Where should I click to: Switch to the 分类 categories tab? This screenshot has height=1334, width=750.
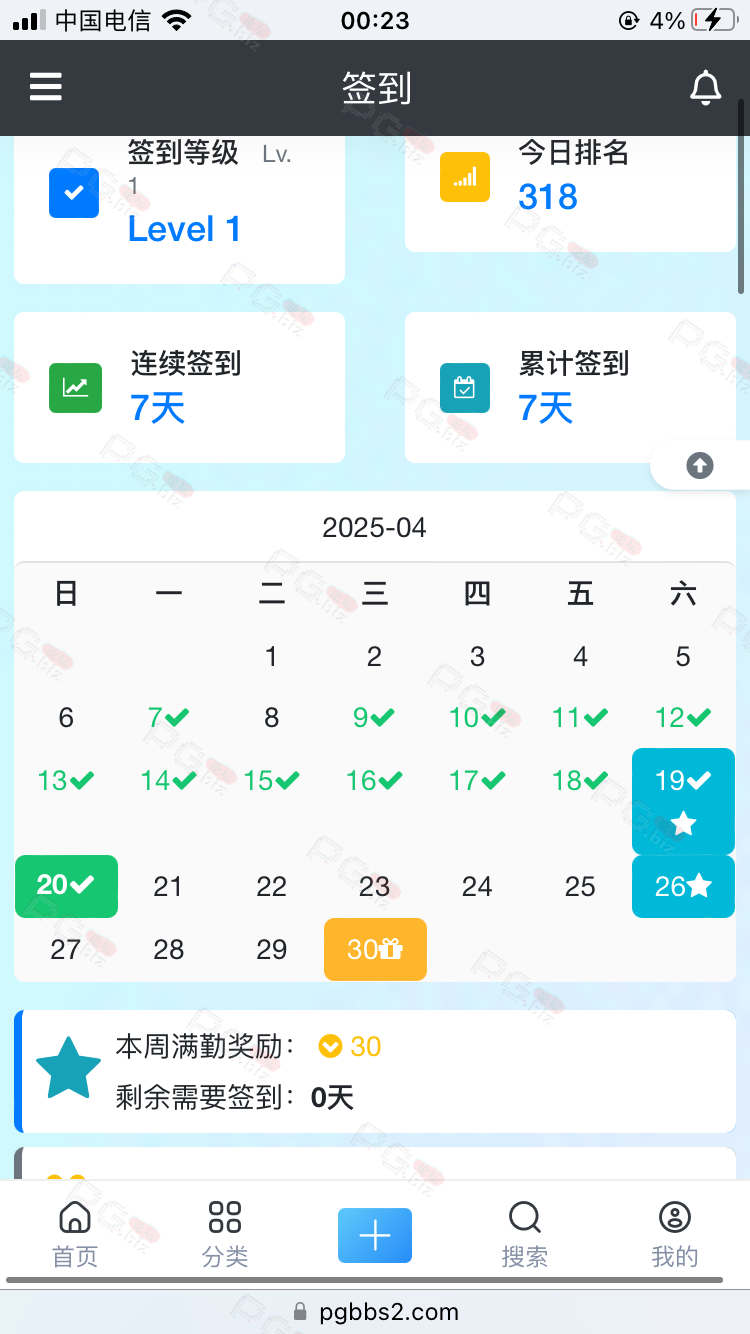coord(225,1234)
